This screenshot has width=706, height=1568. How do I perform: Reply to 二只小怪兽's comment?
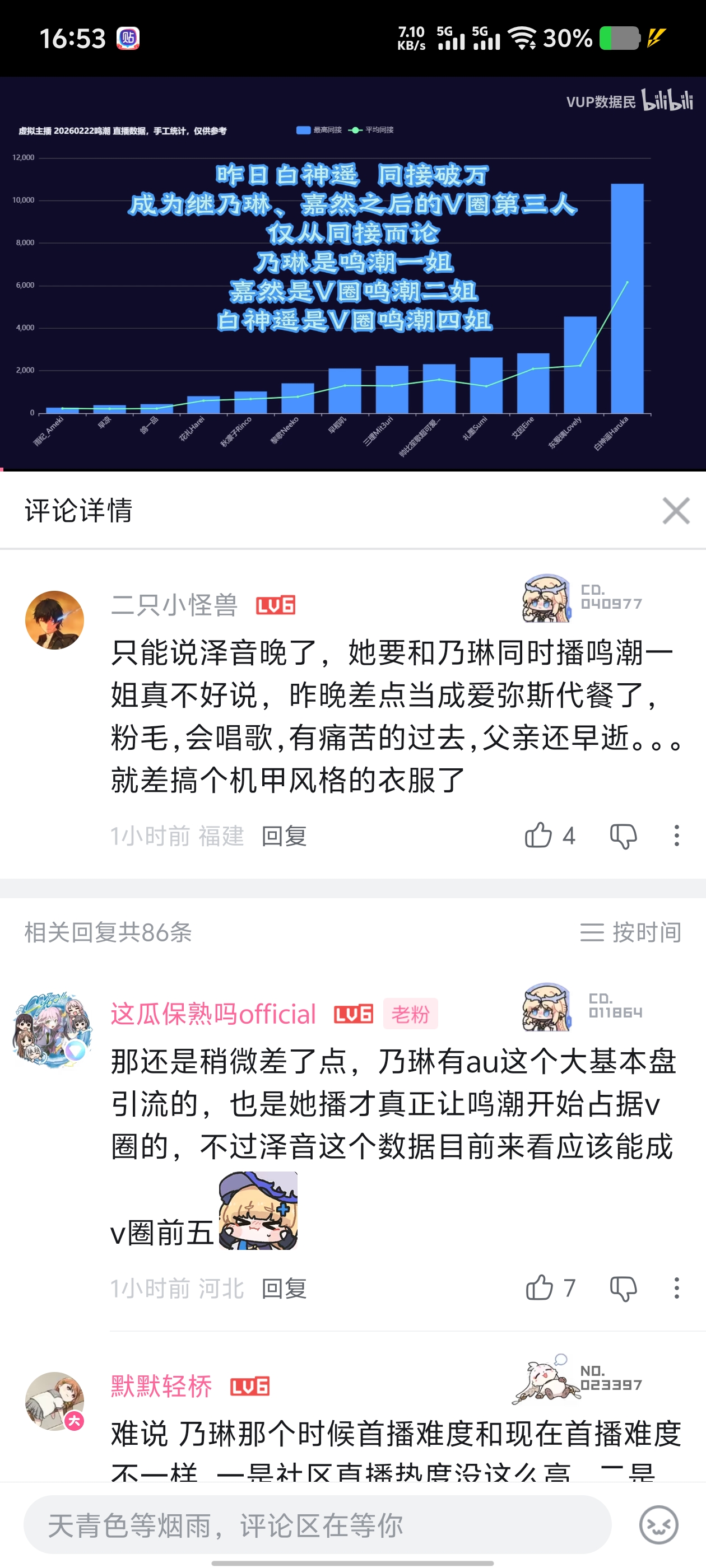coord(284,836)
